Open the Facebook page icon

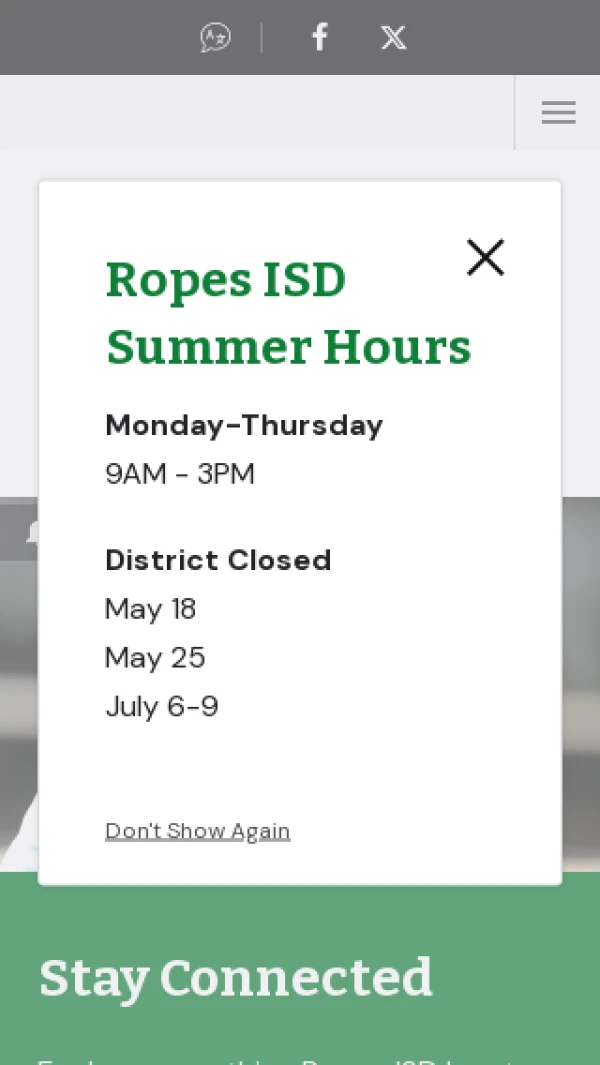[320, 37]
